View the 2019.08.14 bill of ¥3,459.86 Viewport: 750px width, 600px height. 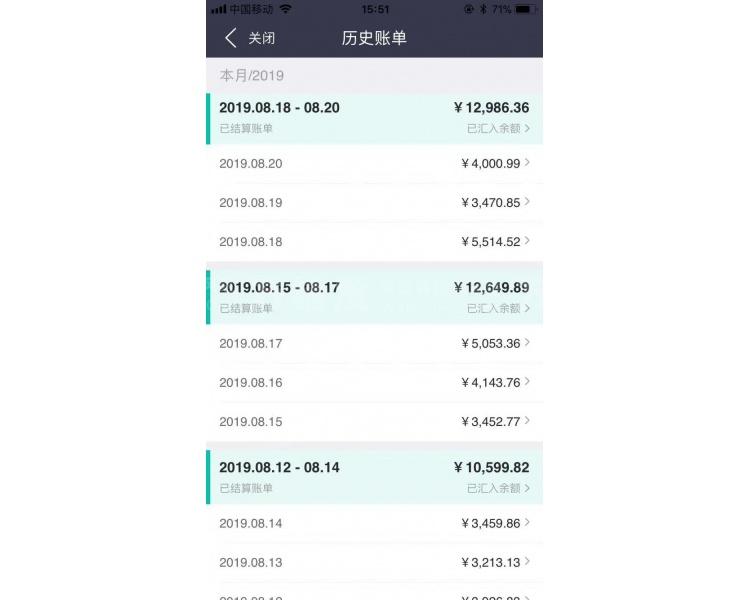pyautogui.click(x=374, y=523)
